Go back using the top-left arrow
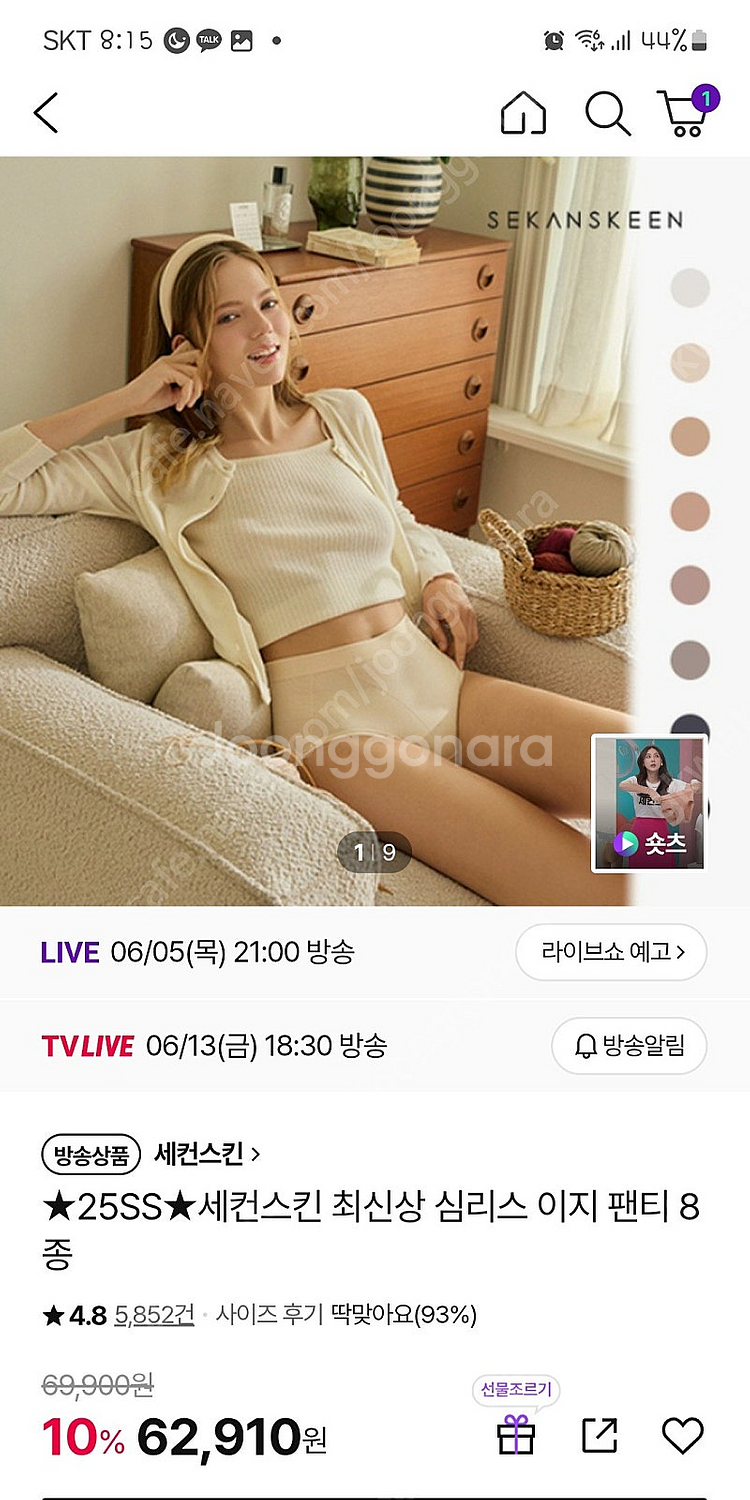This screenshot has height=1500, width=750. tap(46, 112)
